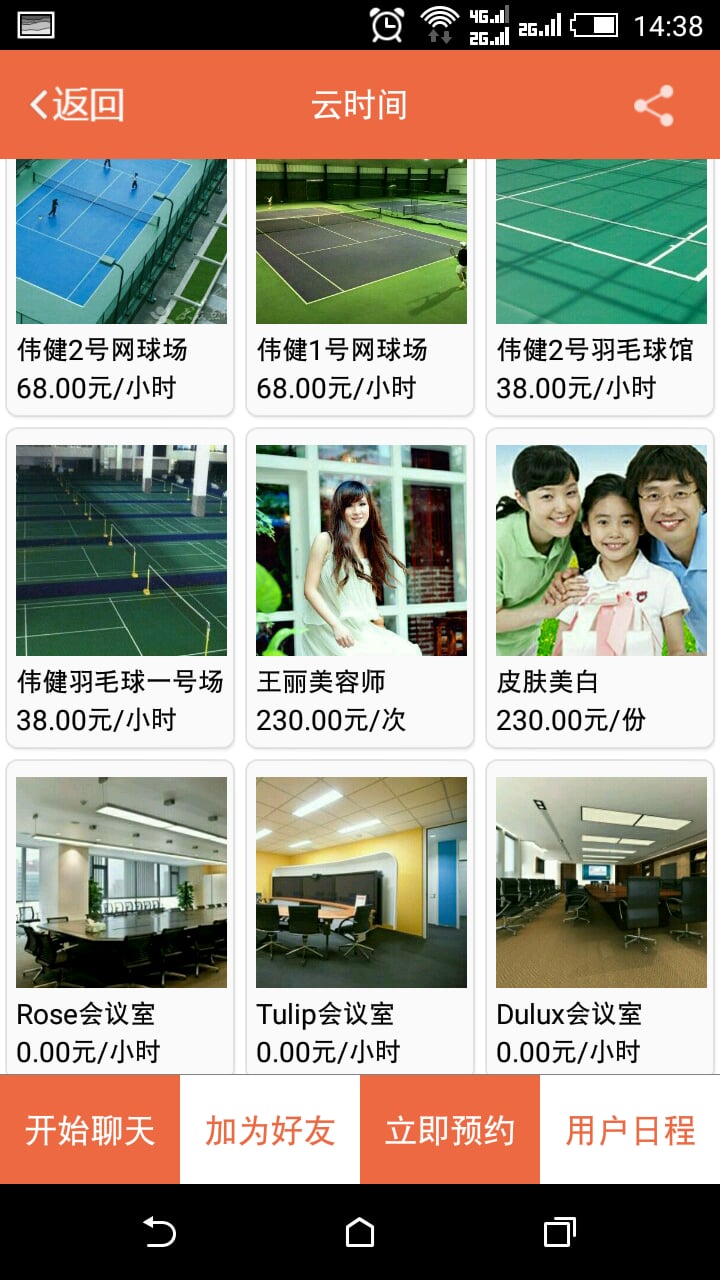720x1280 pixels.
Task: Go back using the 返回 button
Action: point(78,105)
